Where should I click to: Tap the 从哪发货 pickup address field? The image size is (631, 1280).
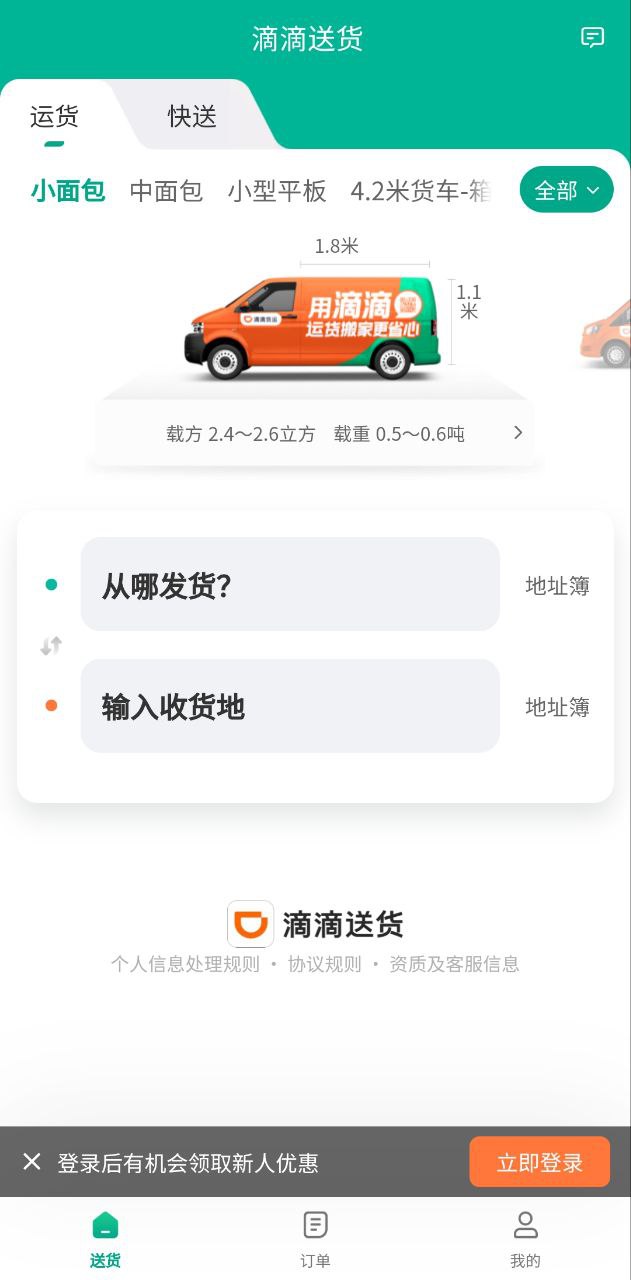[x=290, y=585]
